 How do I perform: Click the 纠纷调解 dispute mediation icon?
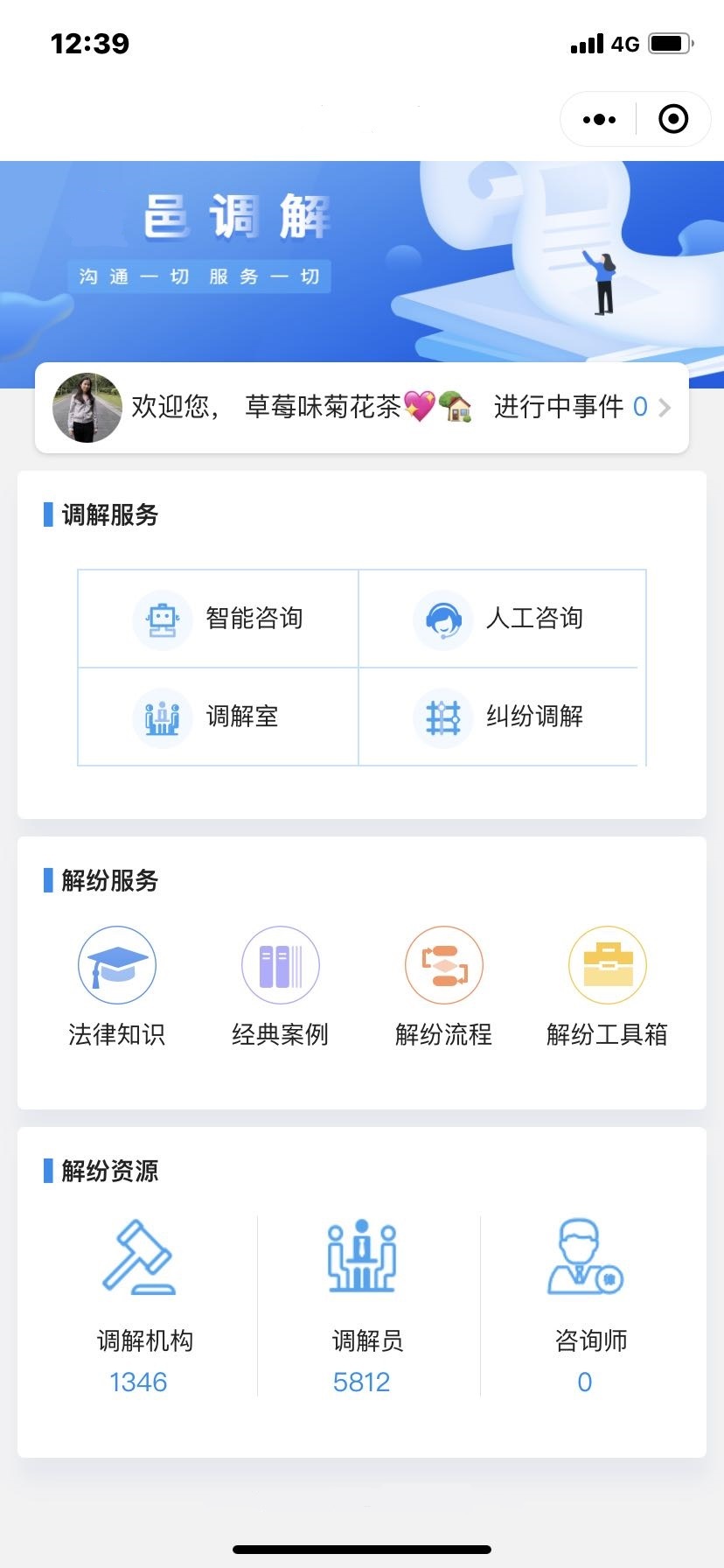443,717
